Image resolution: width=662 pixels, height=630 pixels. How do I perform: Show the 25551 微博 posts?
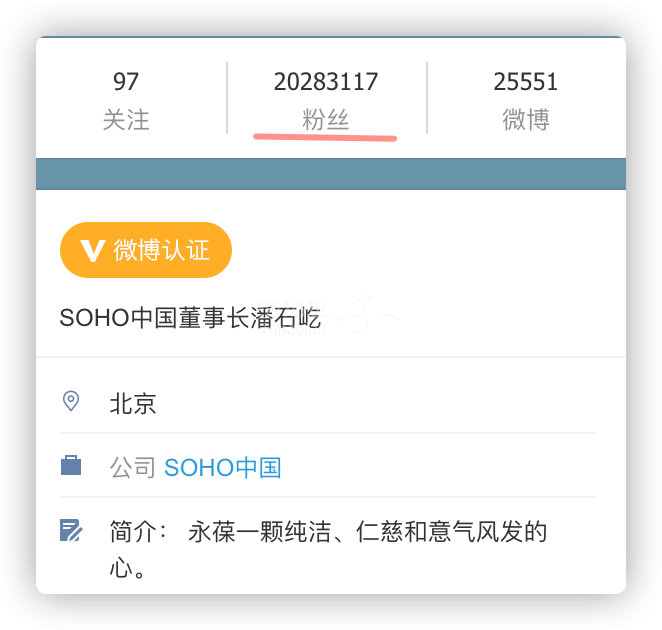click(x=526, y=100)
